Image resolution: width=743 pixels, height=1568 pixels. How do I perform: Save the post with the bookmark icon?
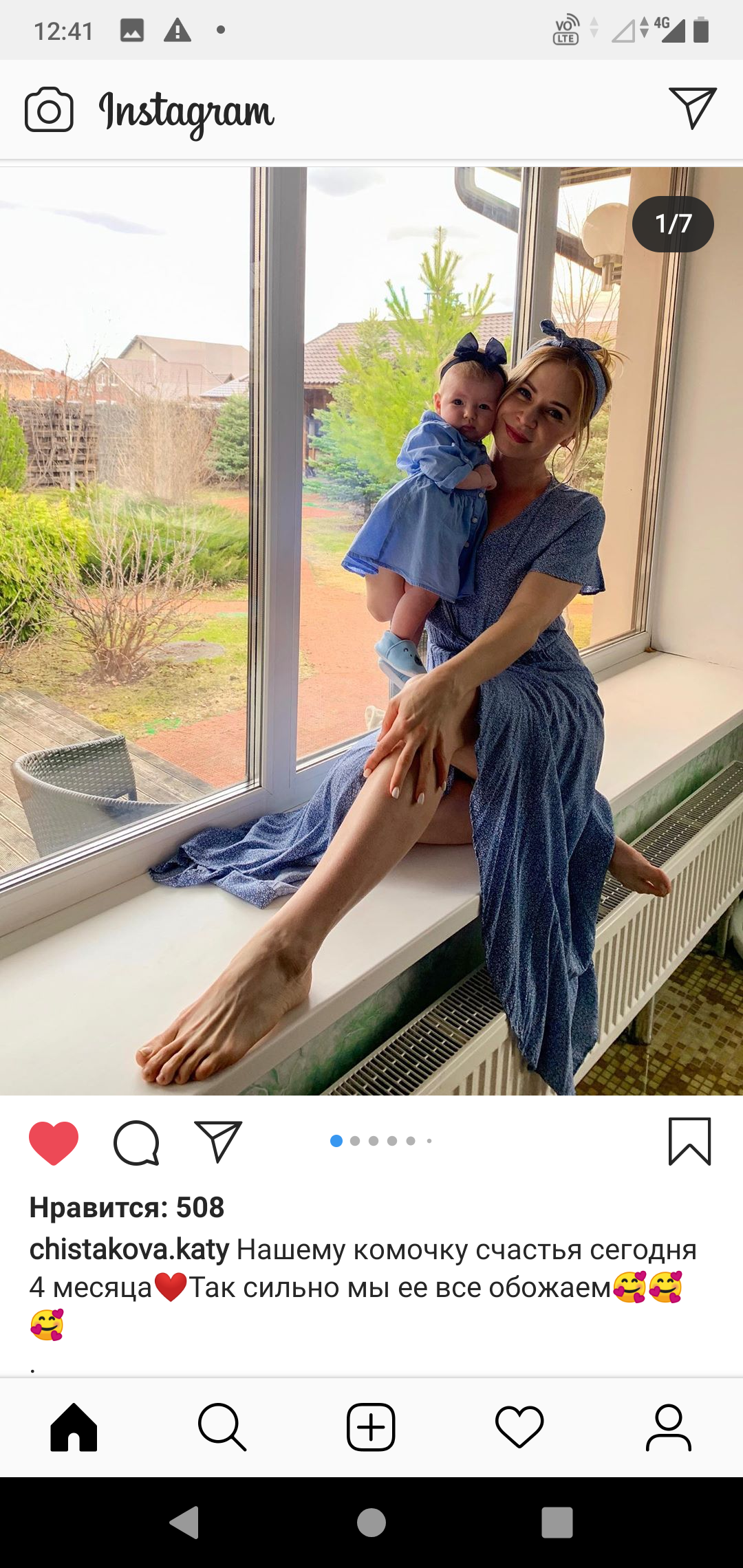(x=689, y=1142)
